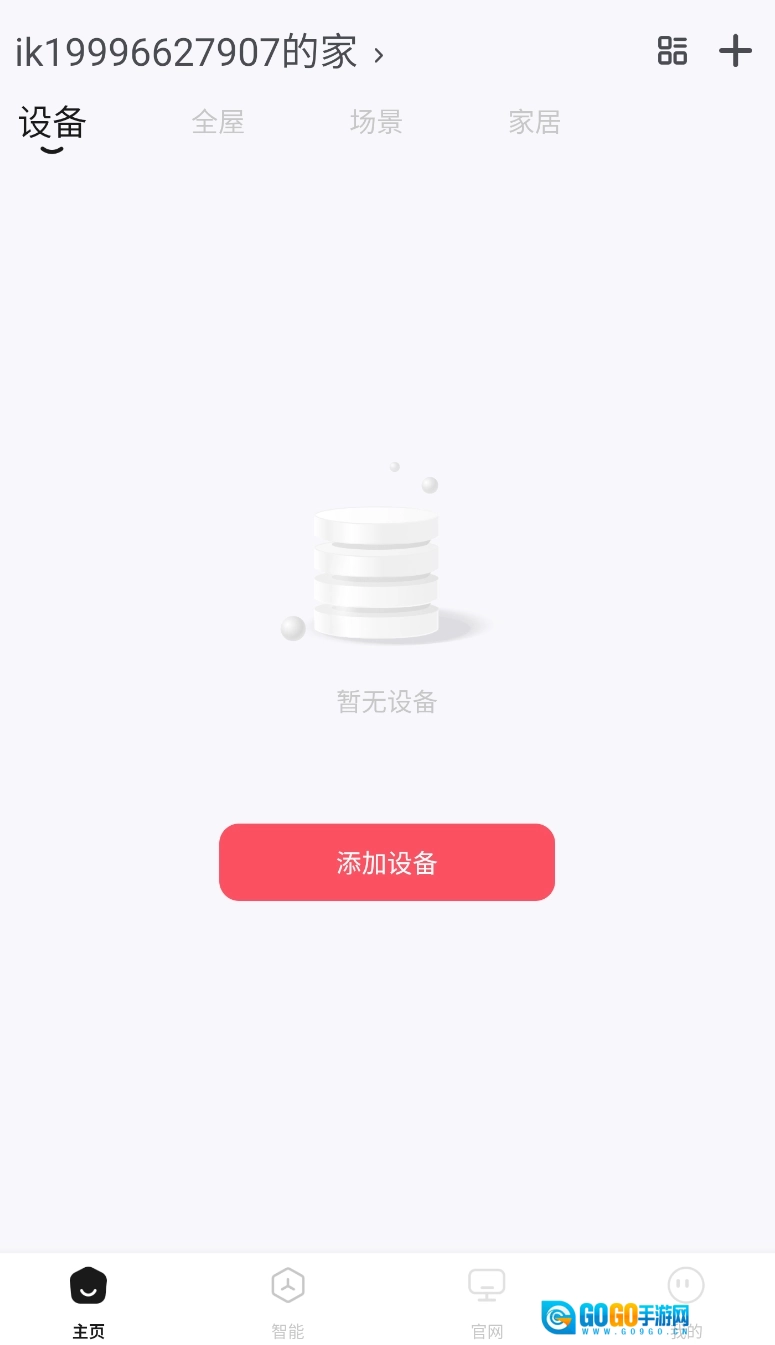This screenshot has width=775, height=1345.
Task: Expand the home switcher via chevron arrow
Action: click(x=378, y=56)
